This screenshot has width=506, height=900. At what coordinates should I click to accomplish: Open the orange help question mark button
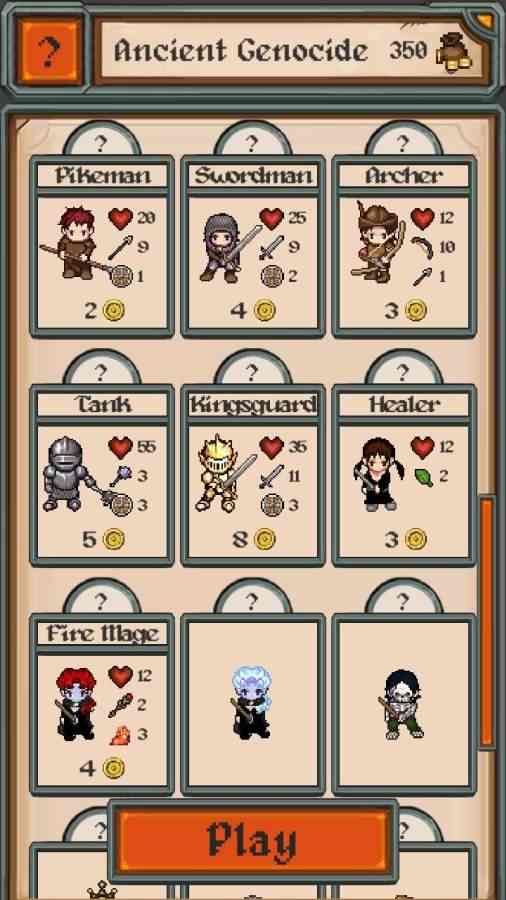coord(49,51)
